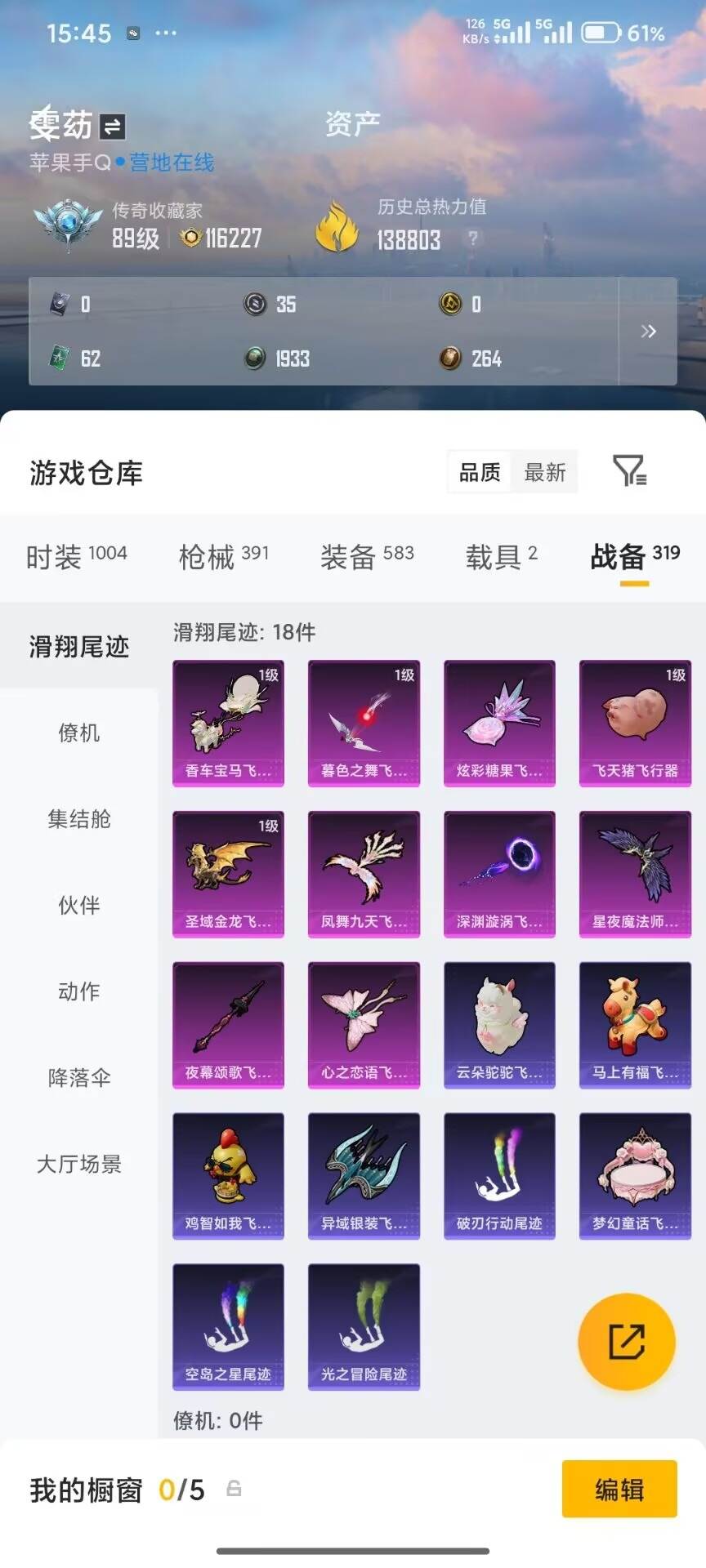Switch sorting to 最新
This screenshot has height=1568, width=706.
[545, 471]
